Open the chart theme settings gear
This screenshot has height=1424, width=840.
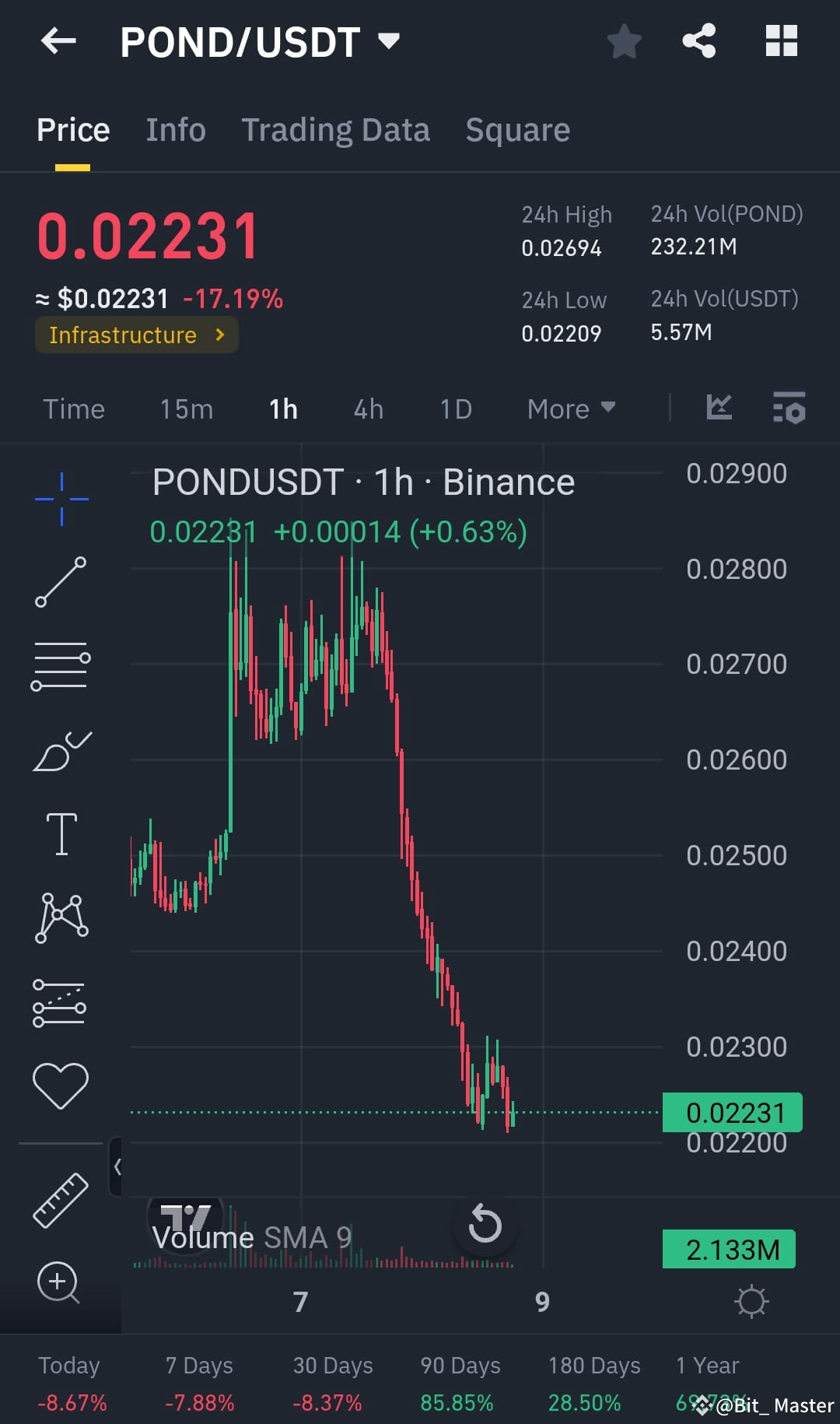click(751, 1301)
